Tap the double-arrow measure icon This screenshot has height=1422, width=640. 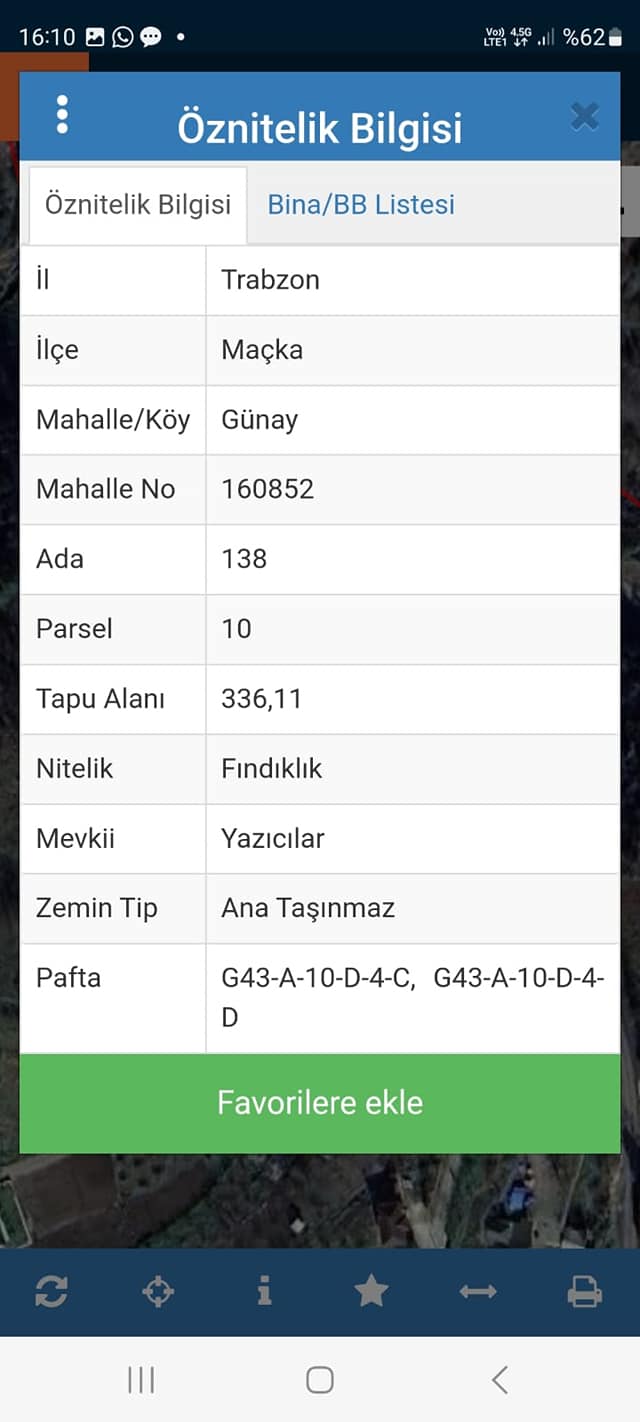click(x=478, y=1292)
